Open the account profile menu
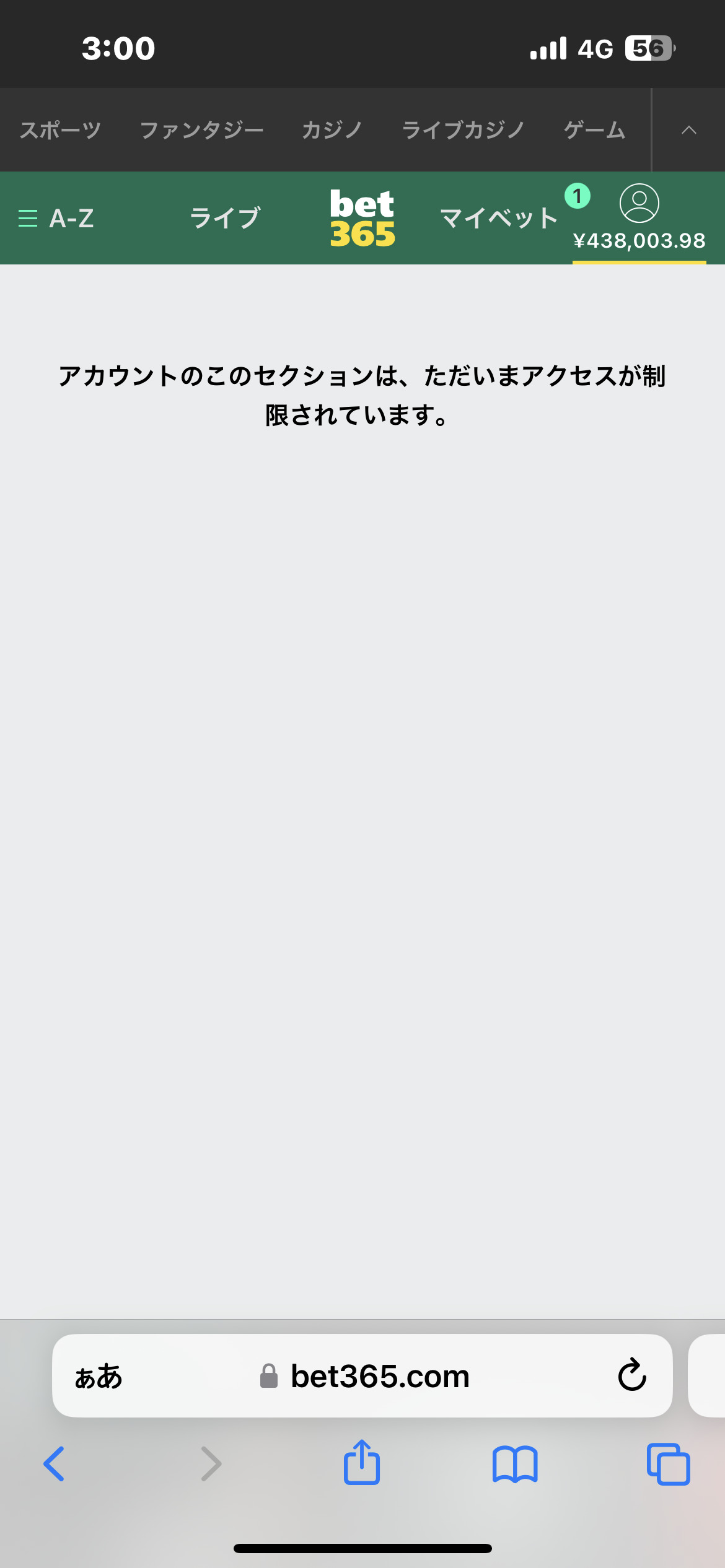 [639, 204]
